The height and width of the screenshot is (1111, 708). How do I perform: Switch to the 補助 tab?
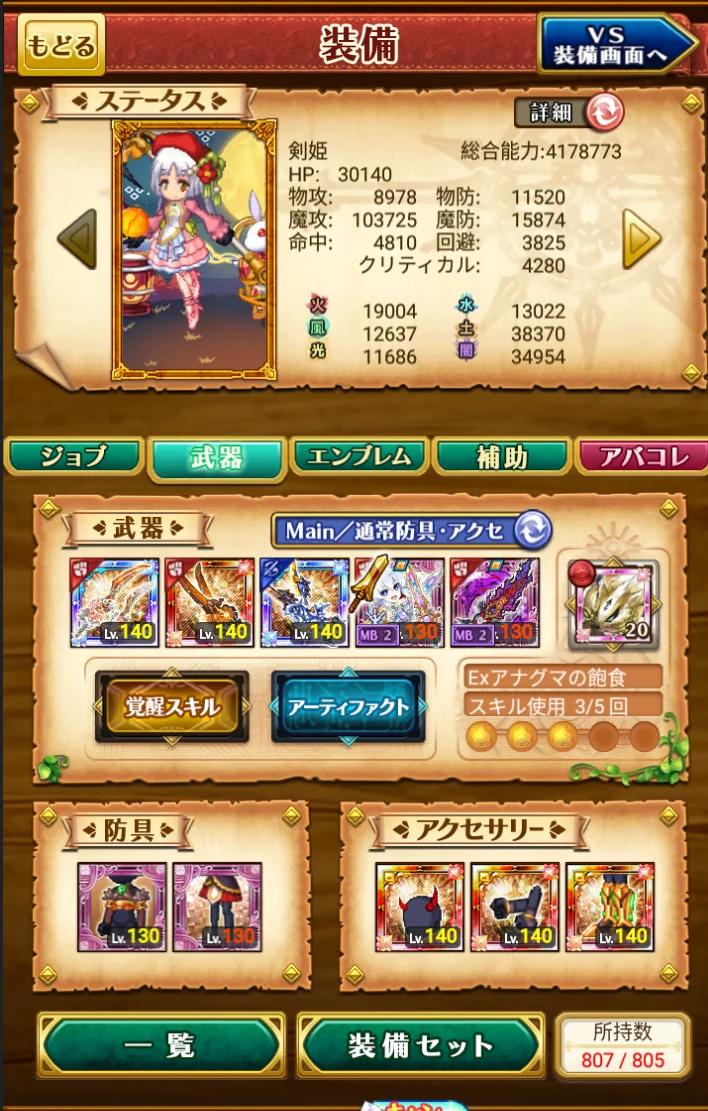point(502,457)
